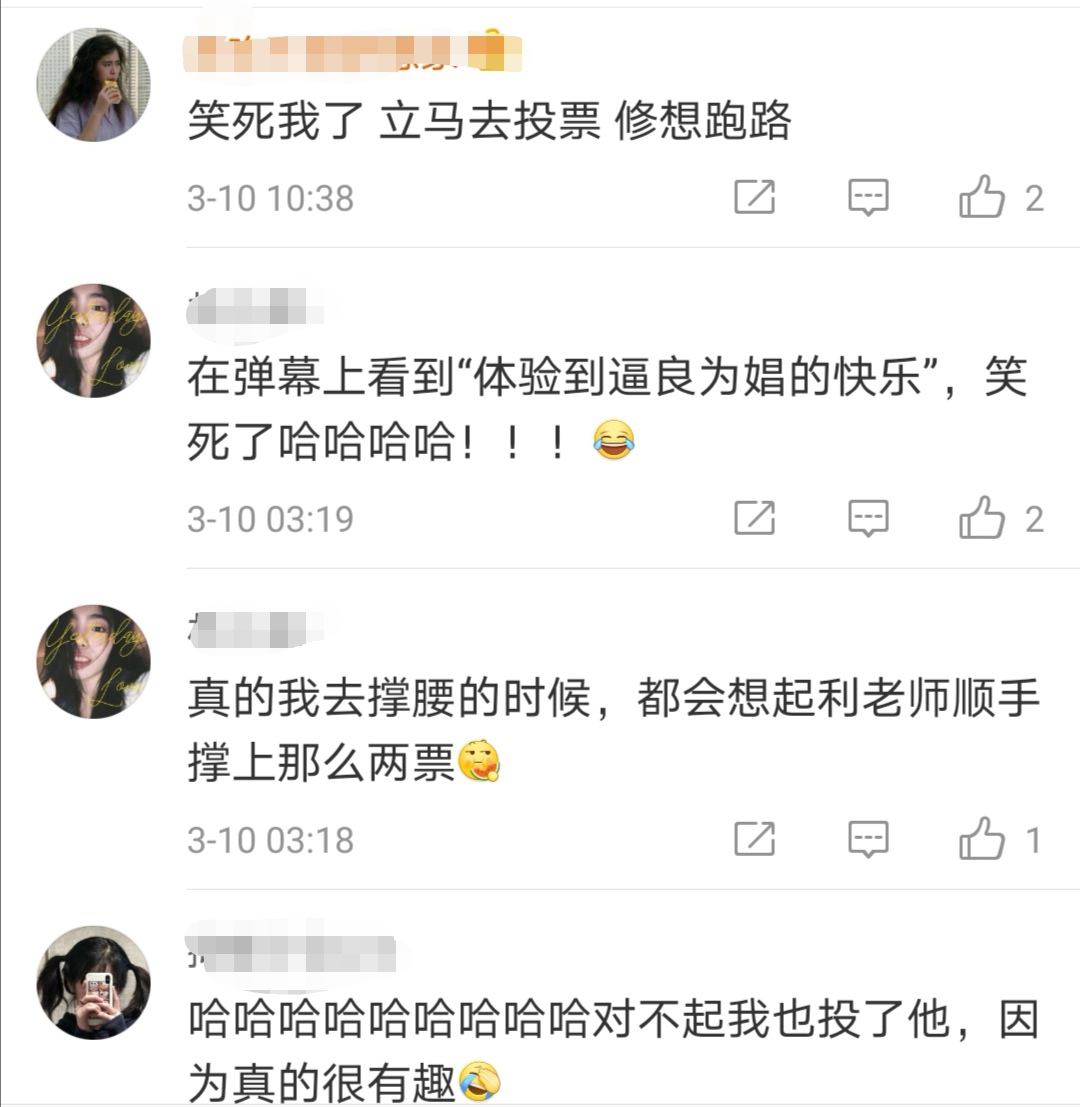Viewport: 1080px width, 1107px height.
Task: Click the shy emoji at end of third comment
Action: tap(477, 762)
